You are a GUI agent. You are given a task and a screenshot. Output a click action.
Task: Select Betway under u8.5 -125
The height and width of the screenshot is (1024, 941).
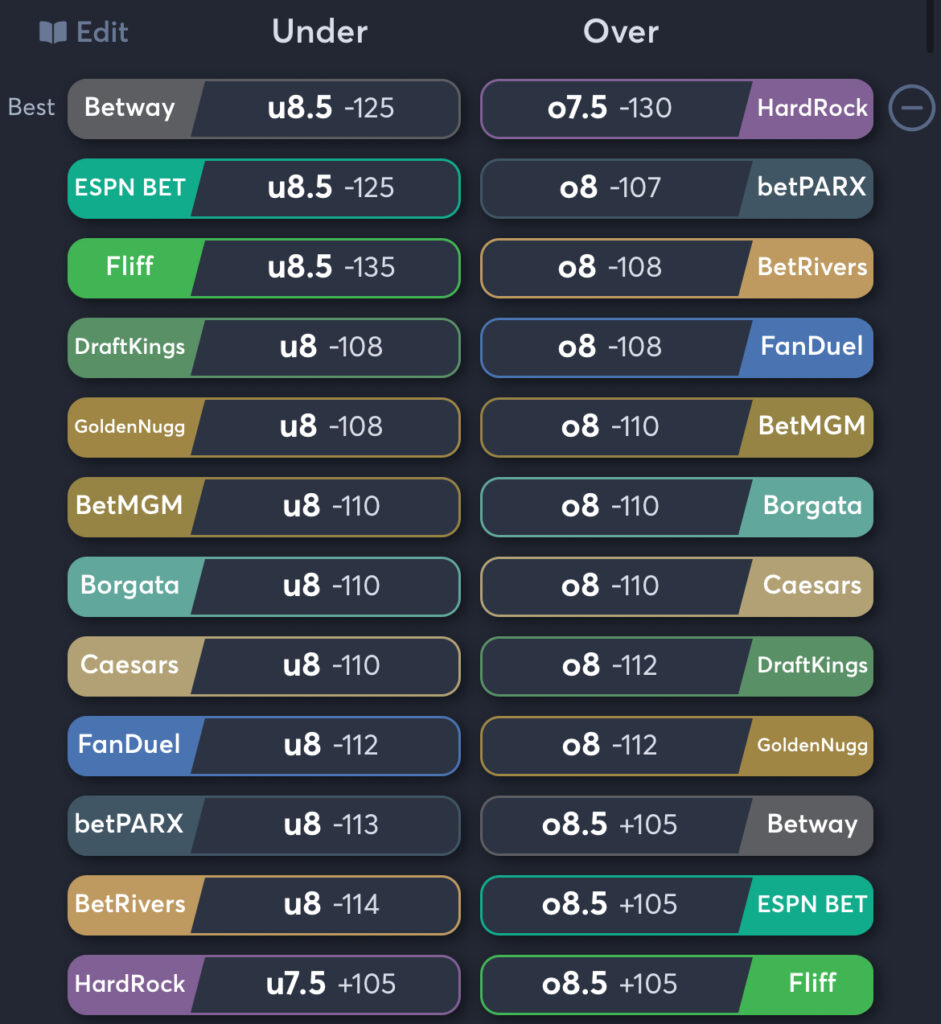[x=264, y=108]
